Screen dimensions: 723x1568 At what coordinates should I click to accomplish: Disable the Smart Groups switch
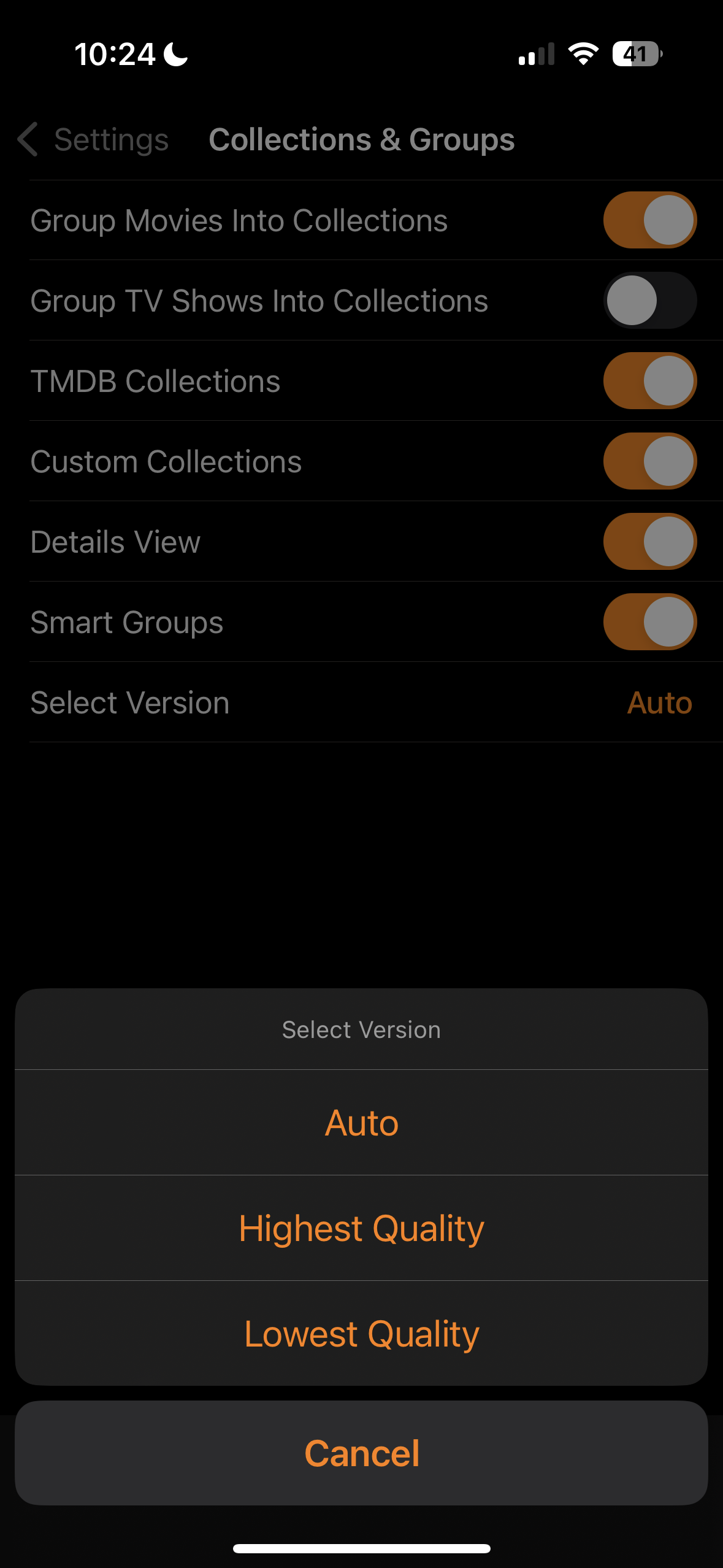649,622
